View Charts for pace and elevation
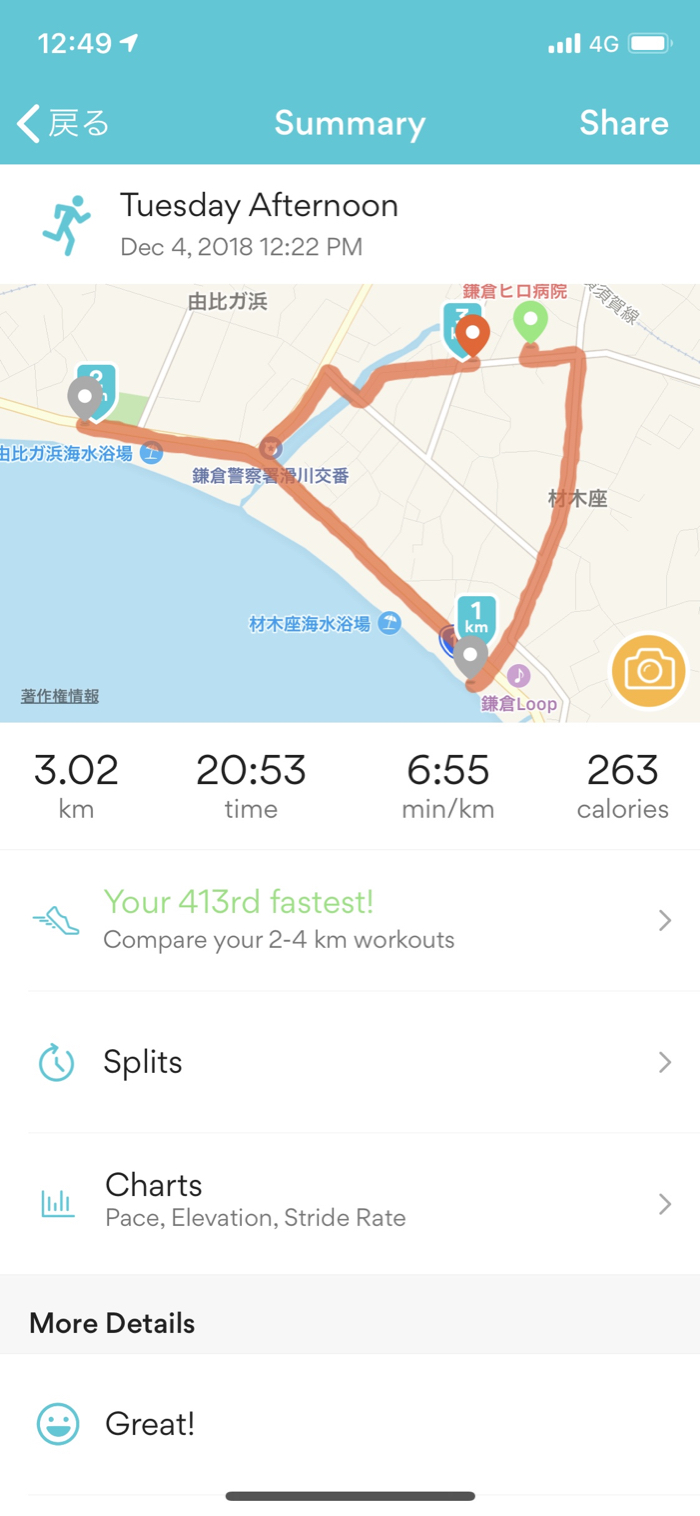 350,1203
